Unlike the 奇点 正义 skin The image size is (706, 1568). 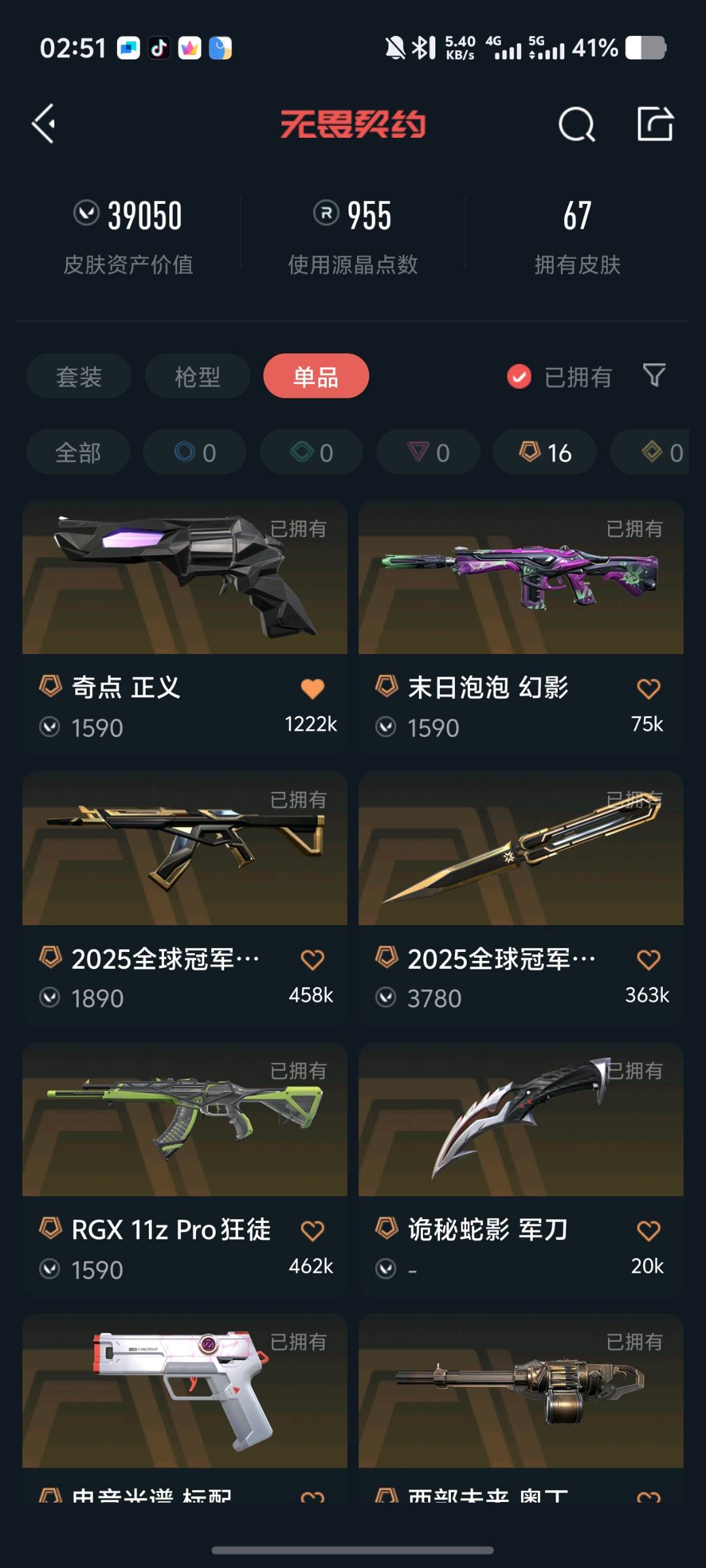pos(312,689)
